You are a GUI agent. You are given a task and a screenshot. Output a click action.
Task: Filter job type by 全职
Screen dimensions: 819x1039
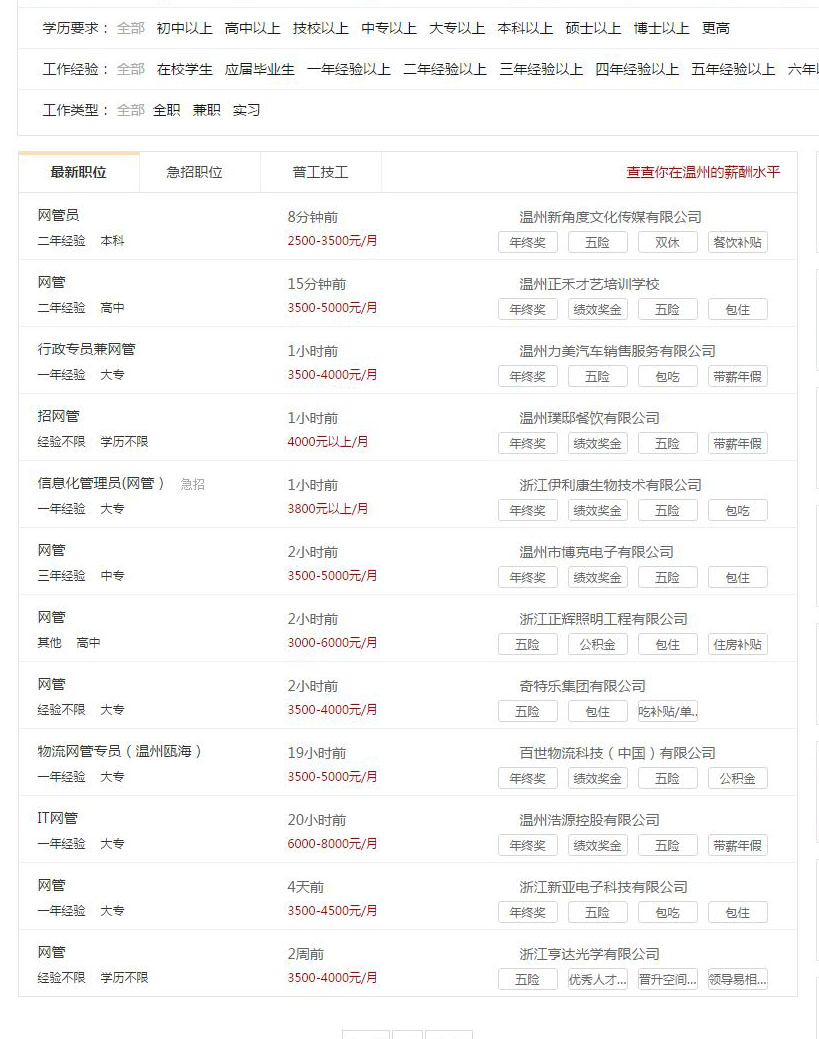pyautogui.click(x=166, y=110)
